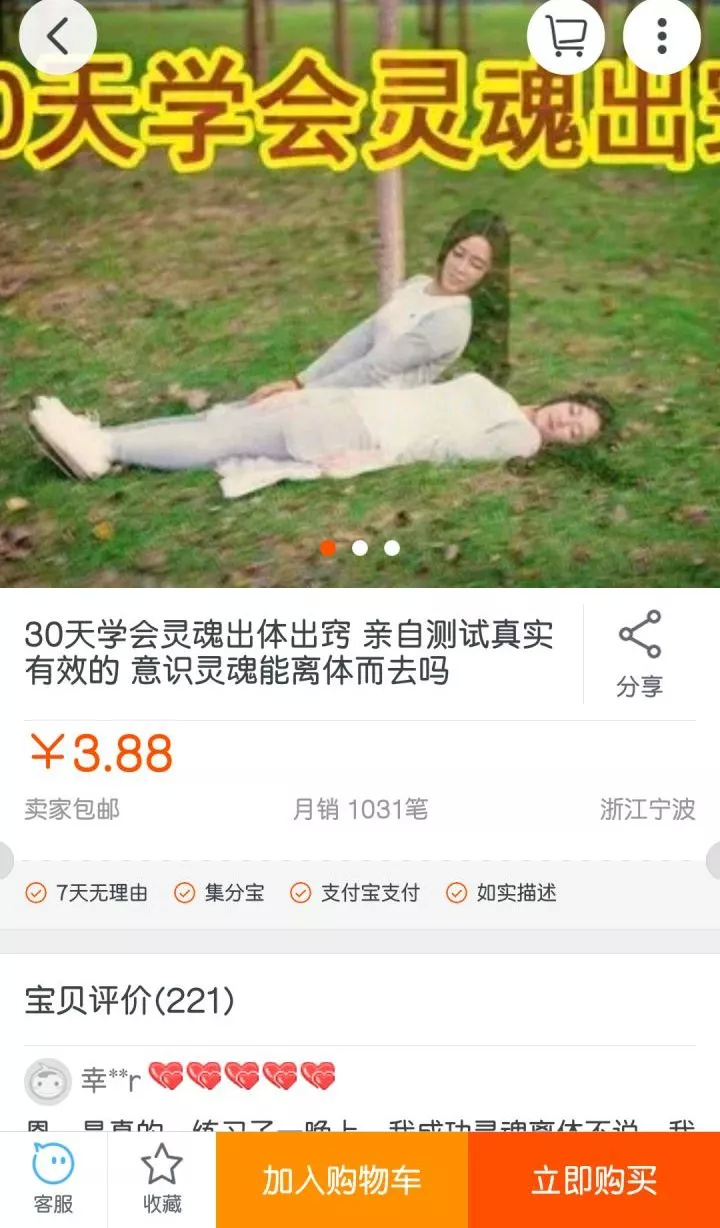Tap the 分享 share icon
The width and height of the screenshot is (720, 1228).
point(640,645)
